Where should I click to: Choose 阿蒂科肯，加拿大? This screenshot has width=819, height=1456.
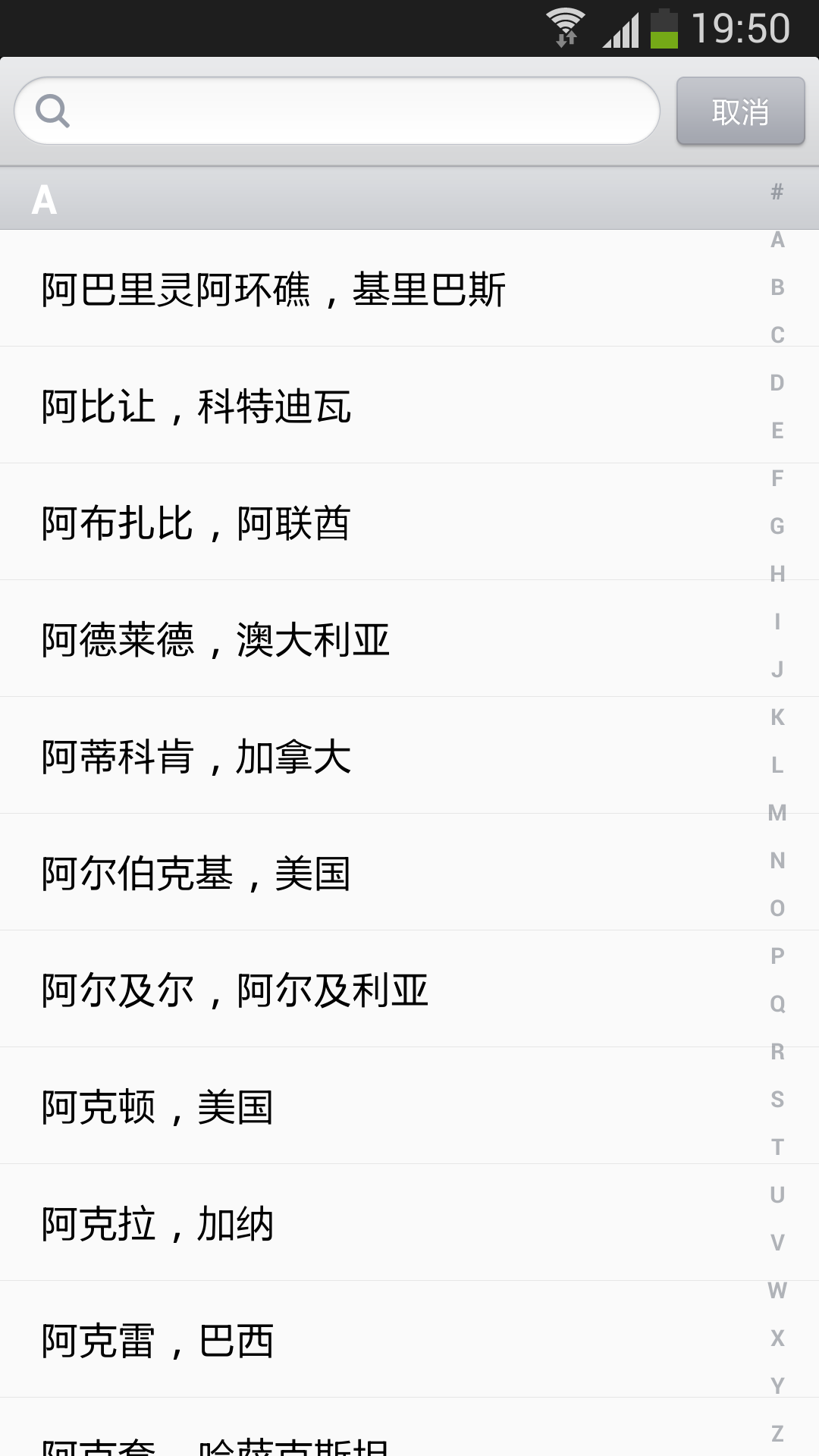pos(409,755)
